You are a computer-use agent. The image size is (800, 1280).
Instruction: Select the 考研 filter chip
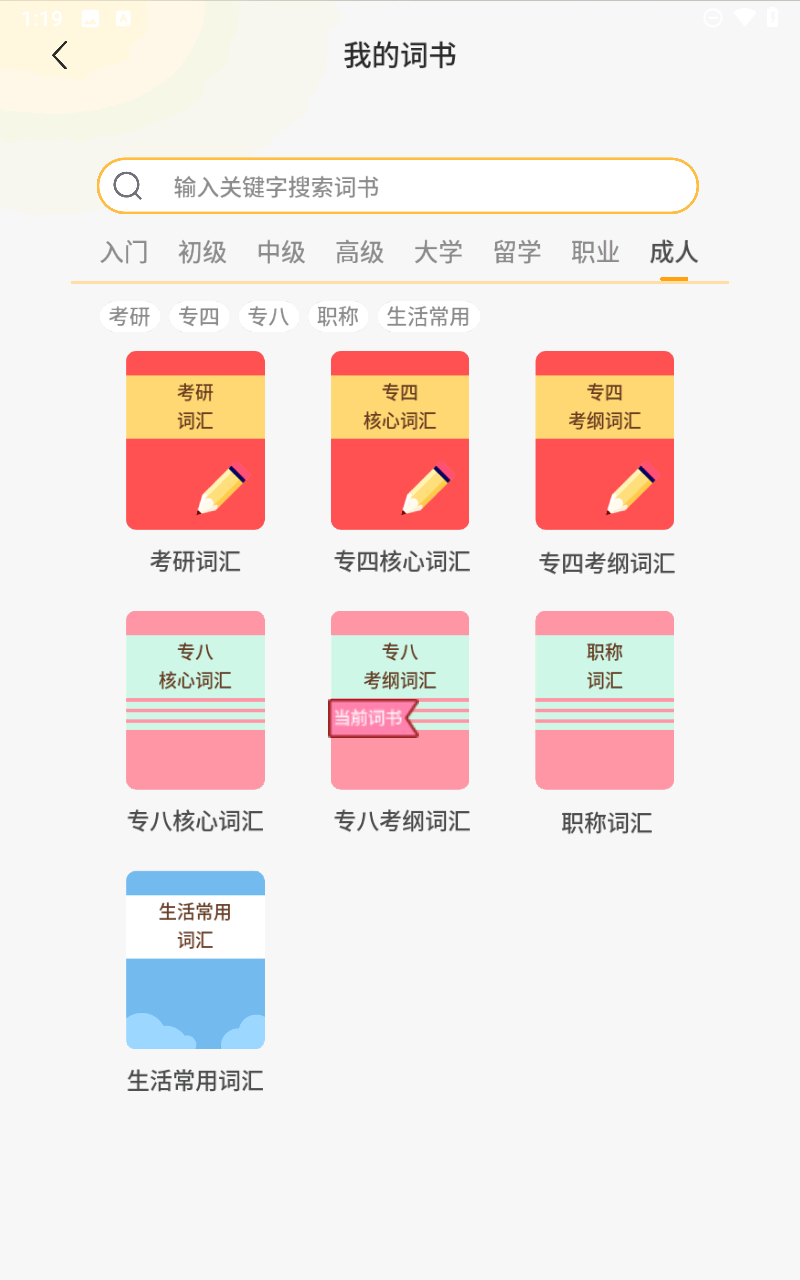(x=130, y=317)
